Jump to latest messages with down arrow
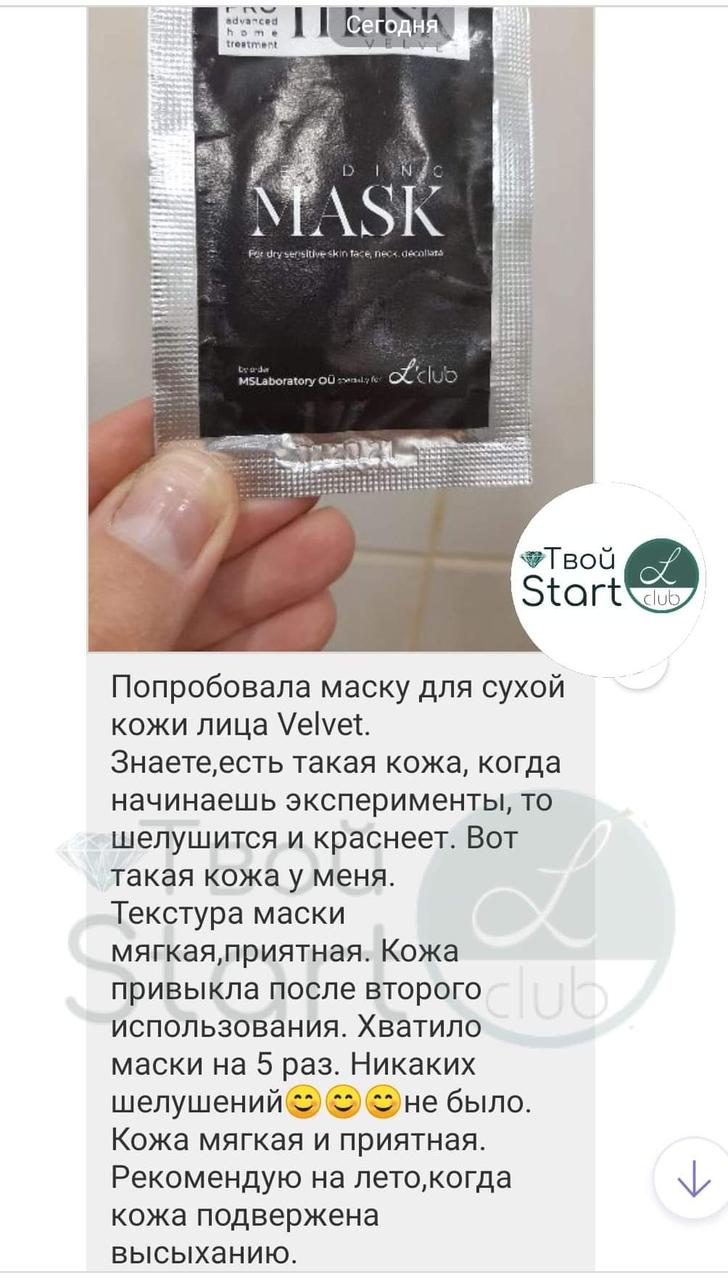The image size is (728, 1280). (x=692, y=1181)
